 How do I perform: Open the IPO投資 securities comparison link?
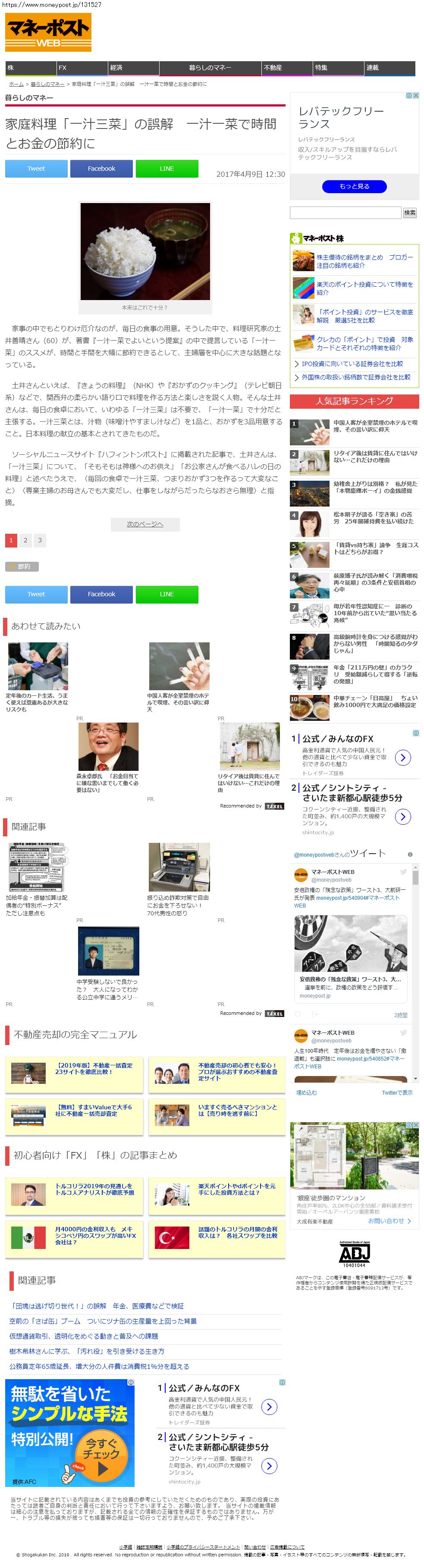352,364
